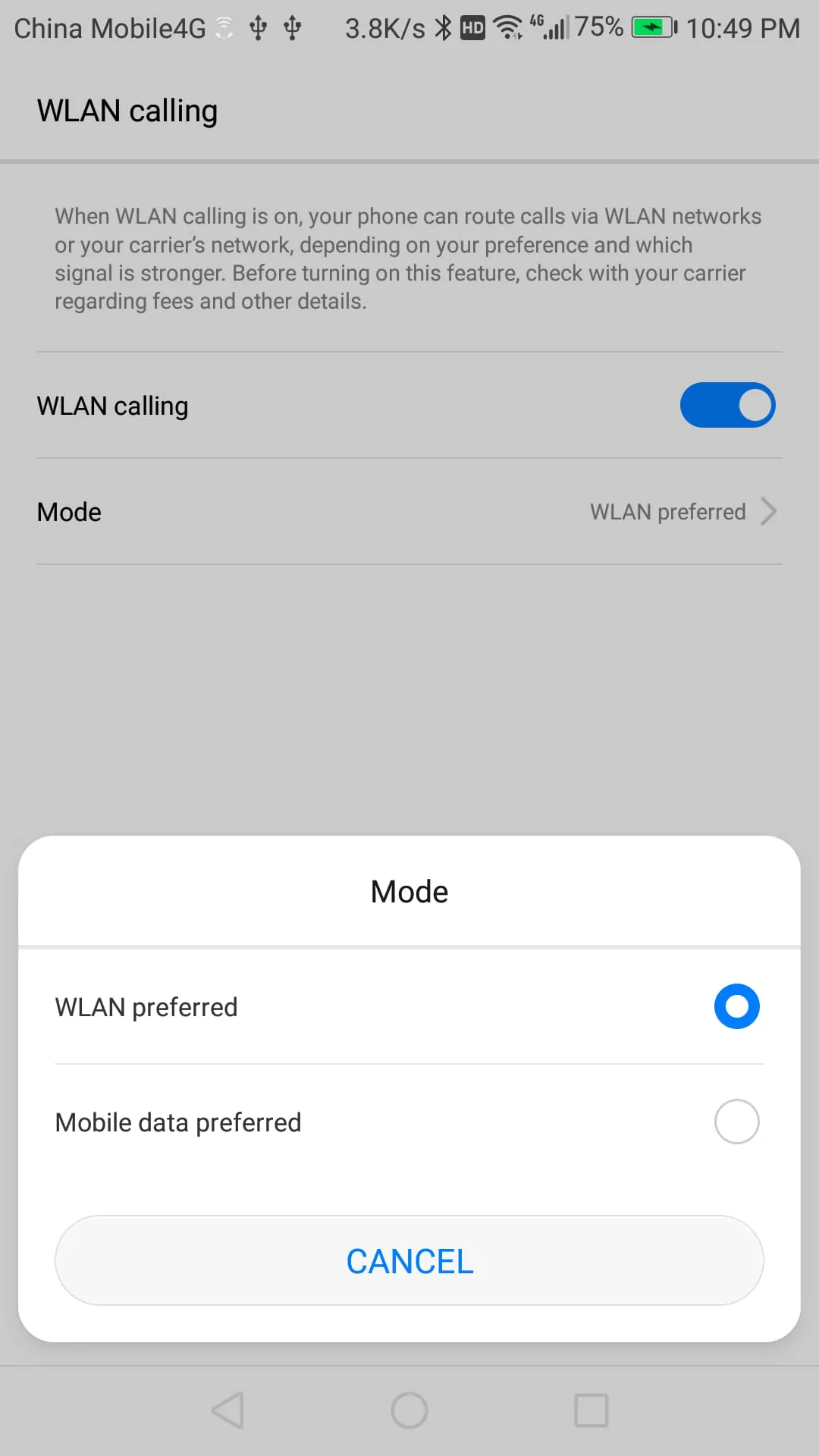
Task: Open the Mode options via the chevron
Action: pyautogui.click(x=768, y=511)
